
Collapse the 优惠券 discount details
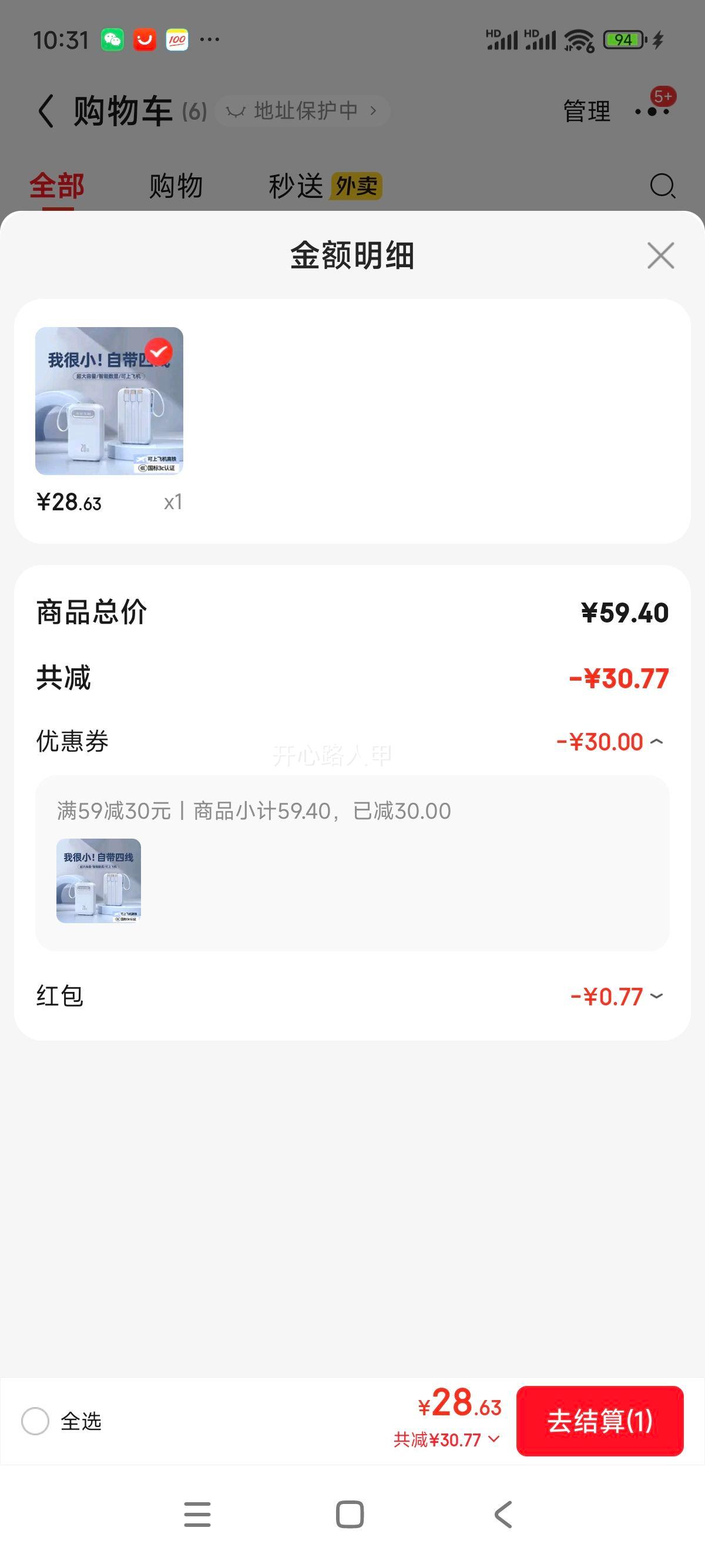click(x=656, y=741)
